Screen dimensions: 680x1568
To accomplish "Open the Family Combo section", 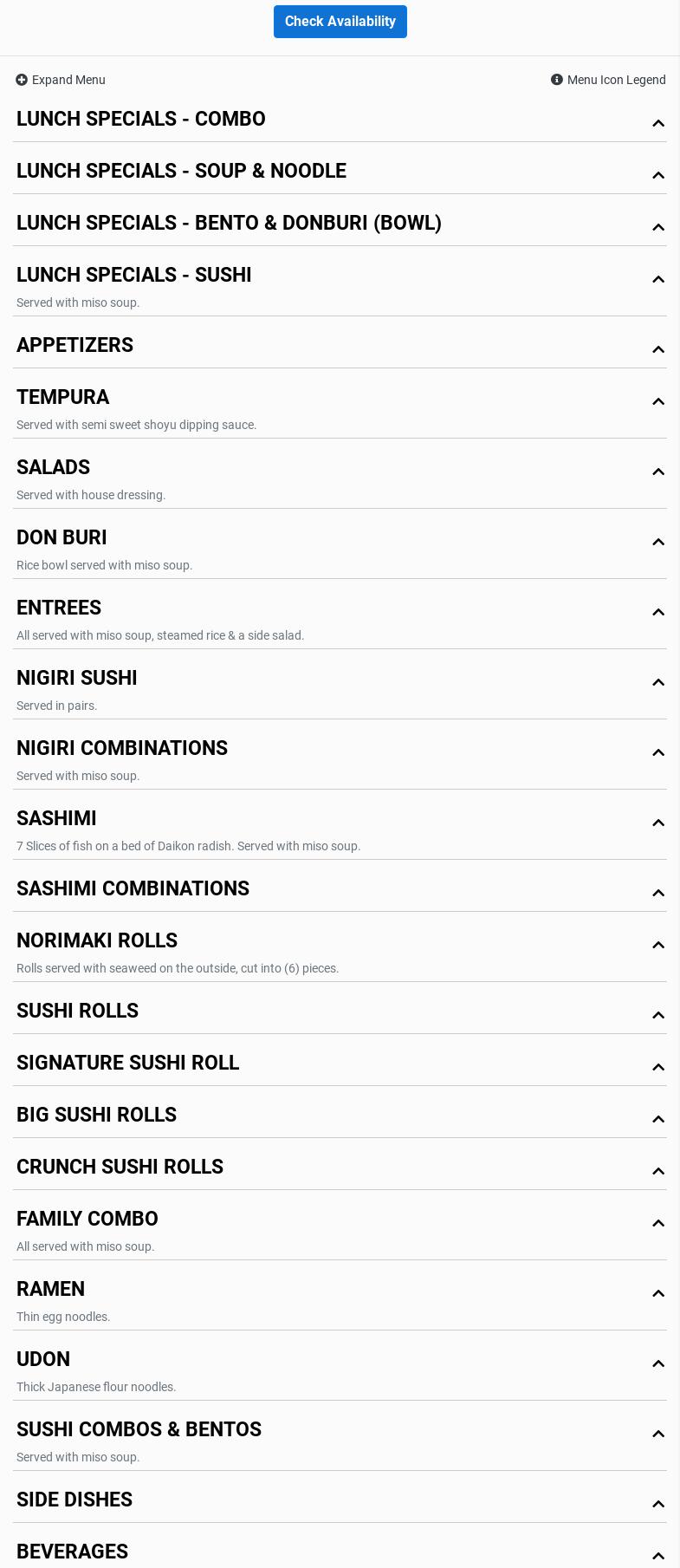I will coord(340,1220).
